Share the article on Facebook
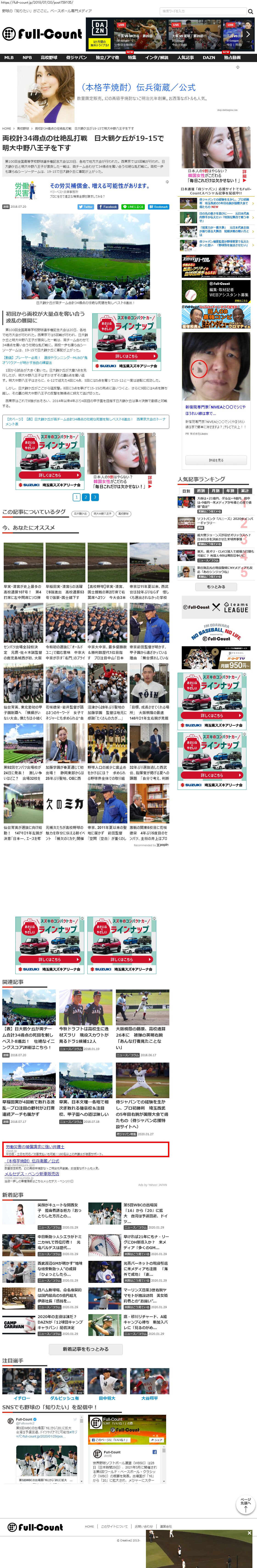This screenshot has height=1568, width=257. click(x=108, y=206)
